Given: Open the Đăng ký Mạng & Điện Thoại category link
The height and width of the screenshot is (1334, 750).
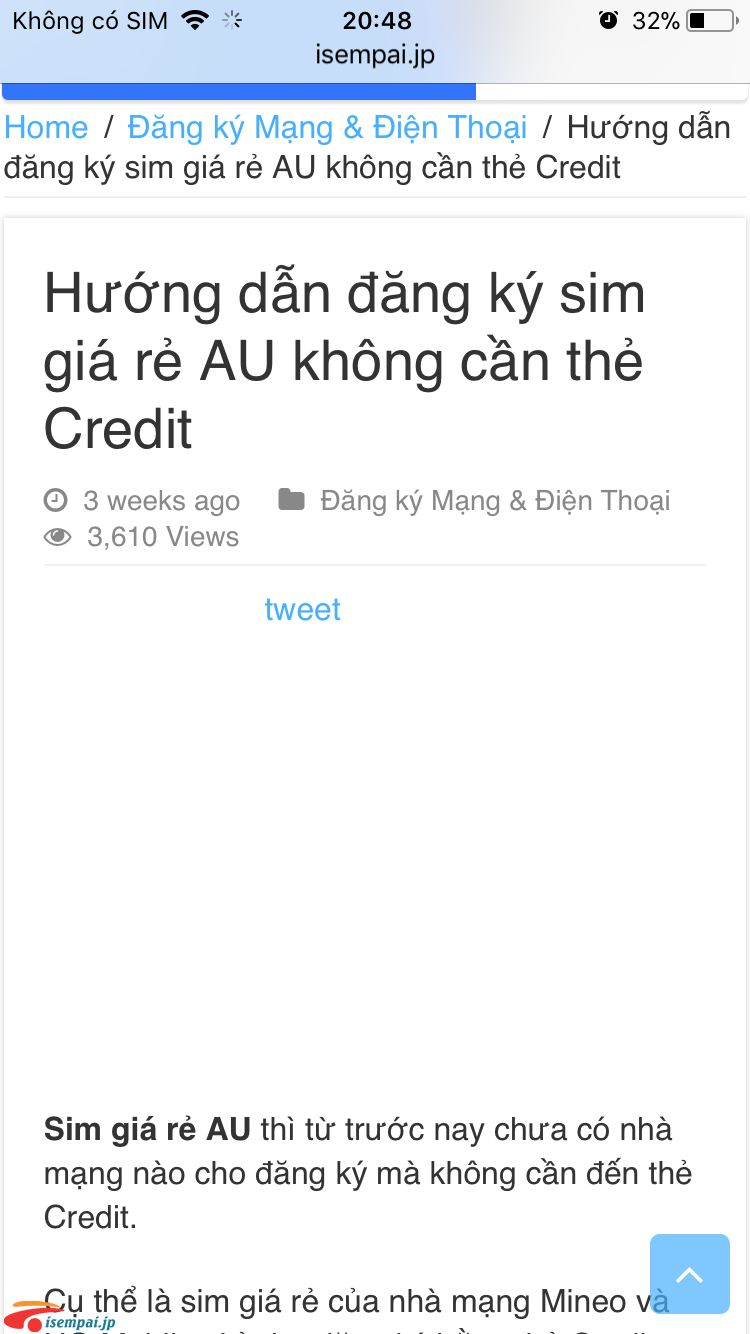Looking at the screenshot, I should [x=495, y=500].
